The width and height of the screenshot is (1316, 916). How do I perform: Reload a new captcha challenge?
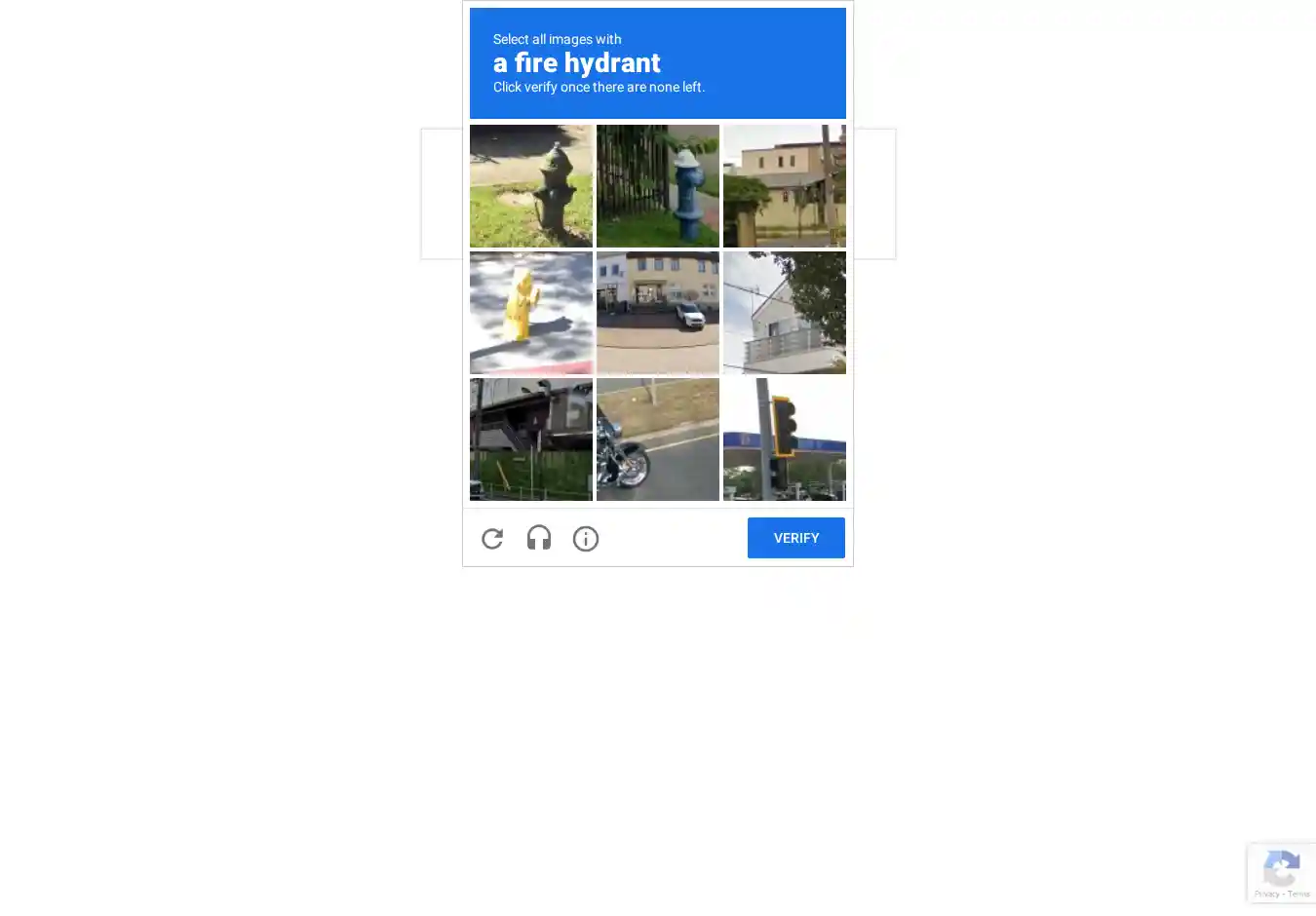pyautogui.click(x=492, y=538)
